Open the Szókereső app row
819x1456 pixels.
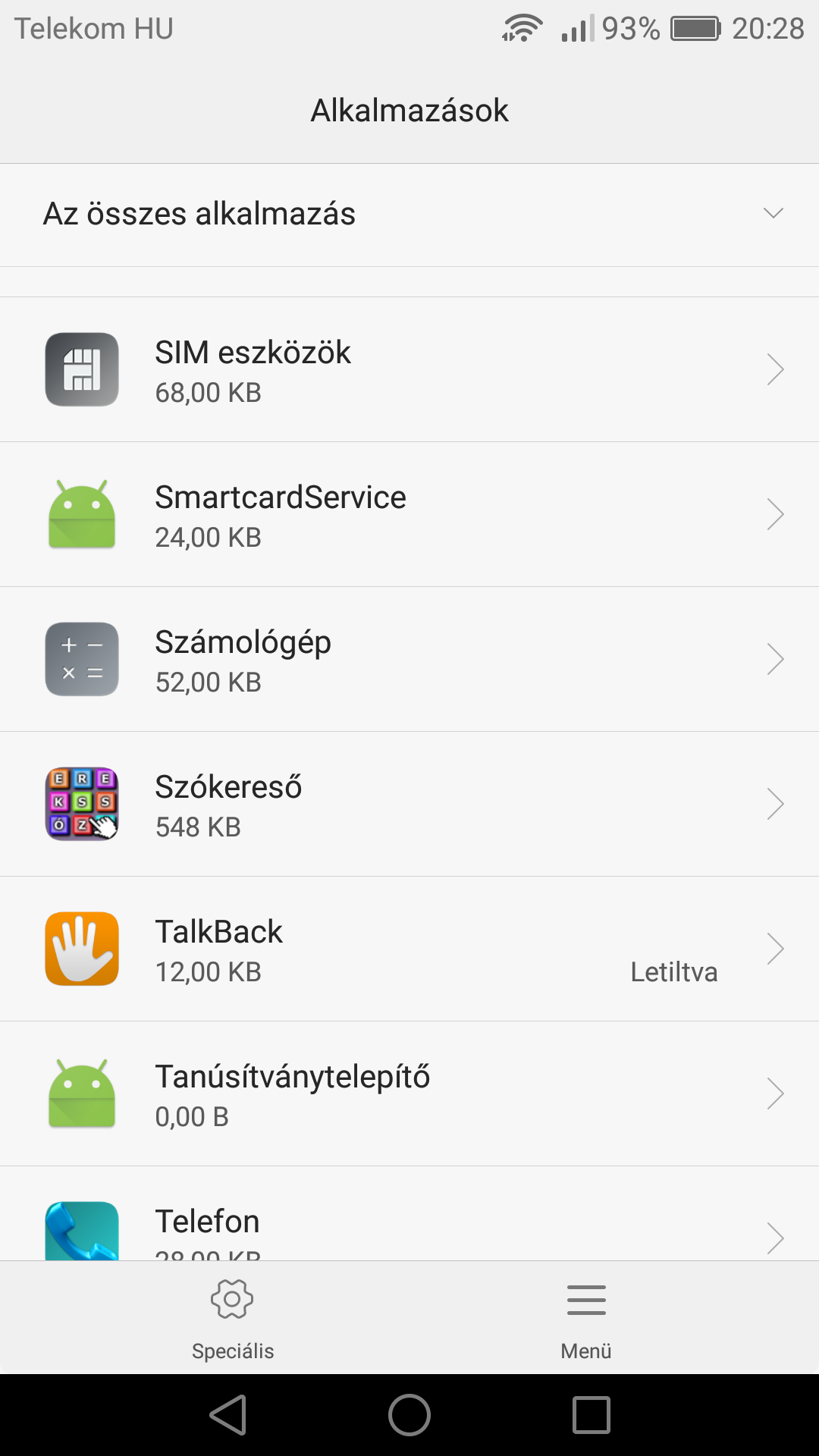409,804
